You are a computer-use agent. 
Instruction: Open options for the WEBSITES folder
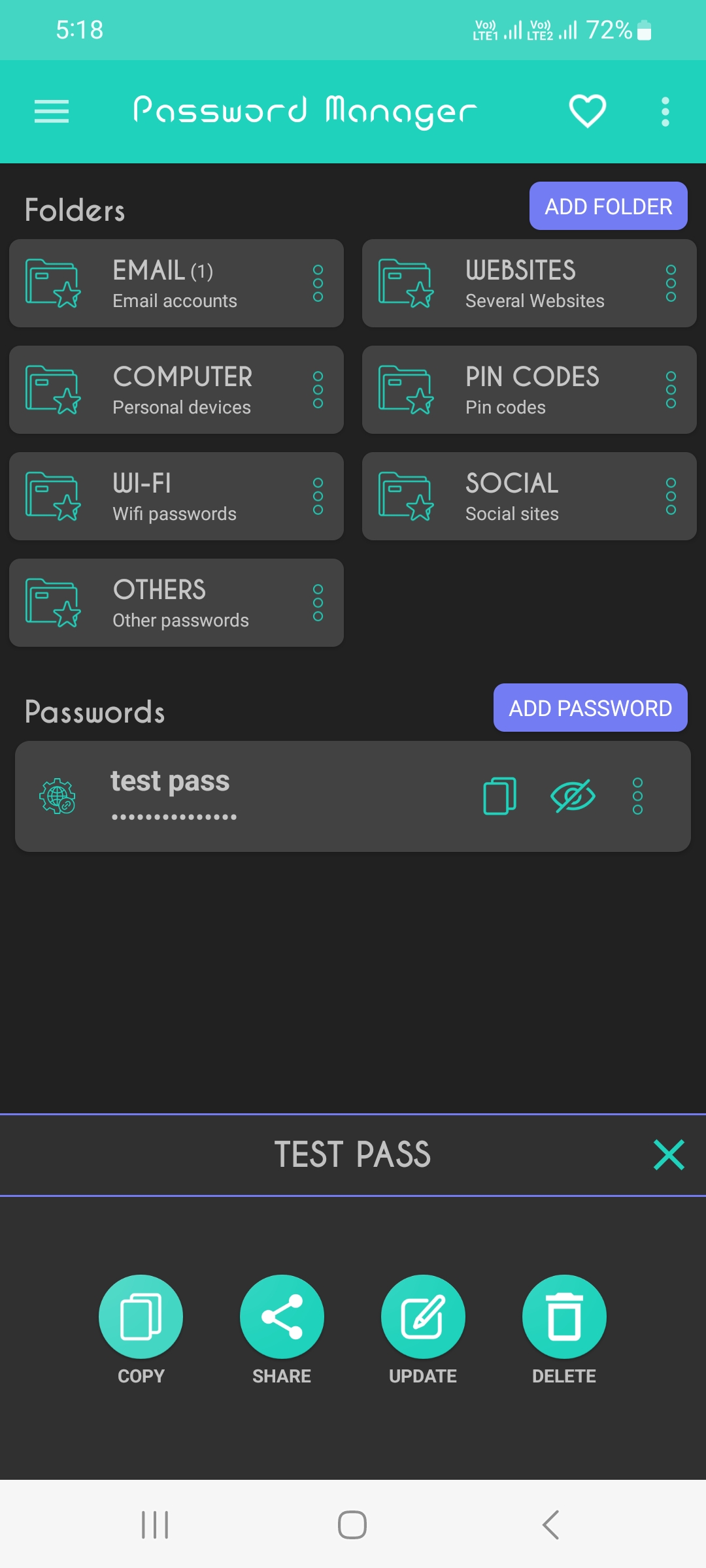671,284
